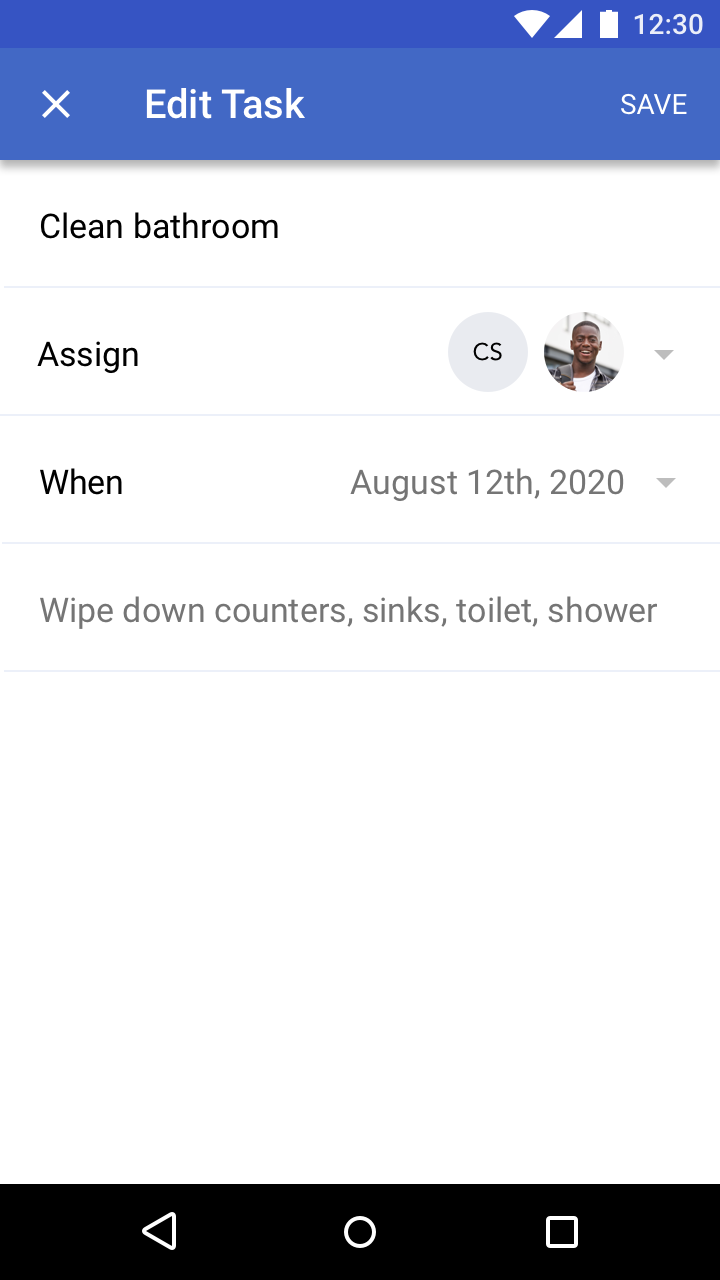Select the CS assignee avatar

point(488,352)
